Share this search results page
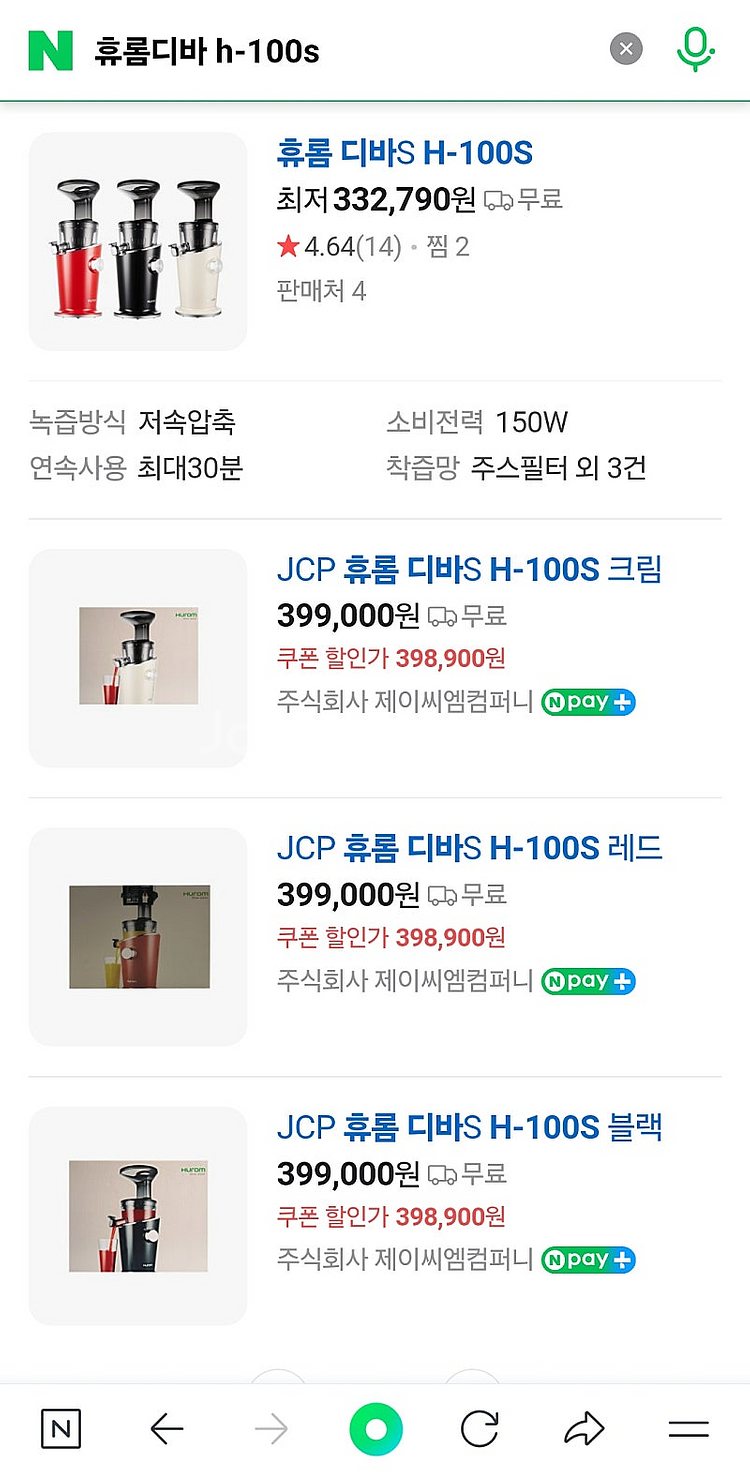Screen dimensions: 750x1475 pos(584,1430)
